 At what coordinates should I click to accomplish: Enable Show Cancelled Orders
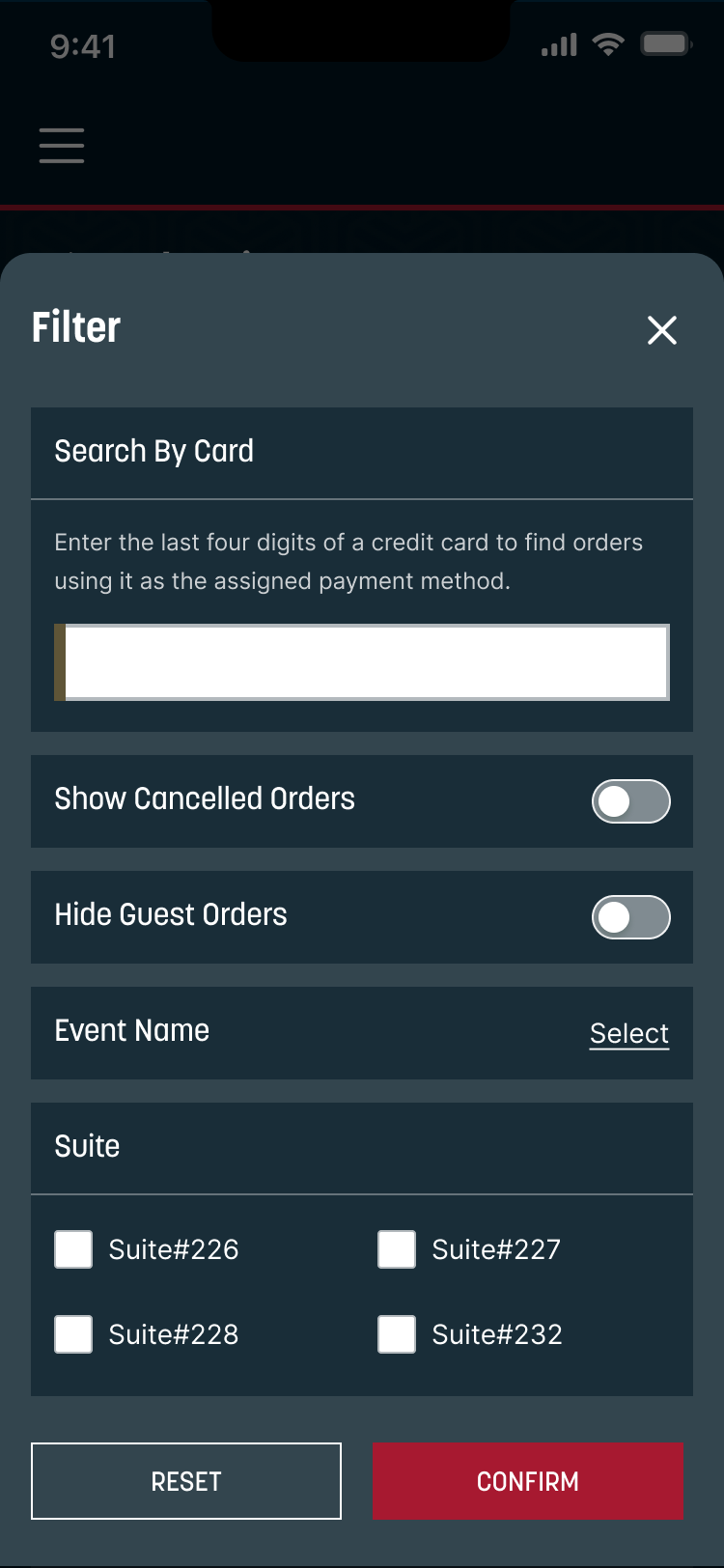[629, 801]
